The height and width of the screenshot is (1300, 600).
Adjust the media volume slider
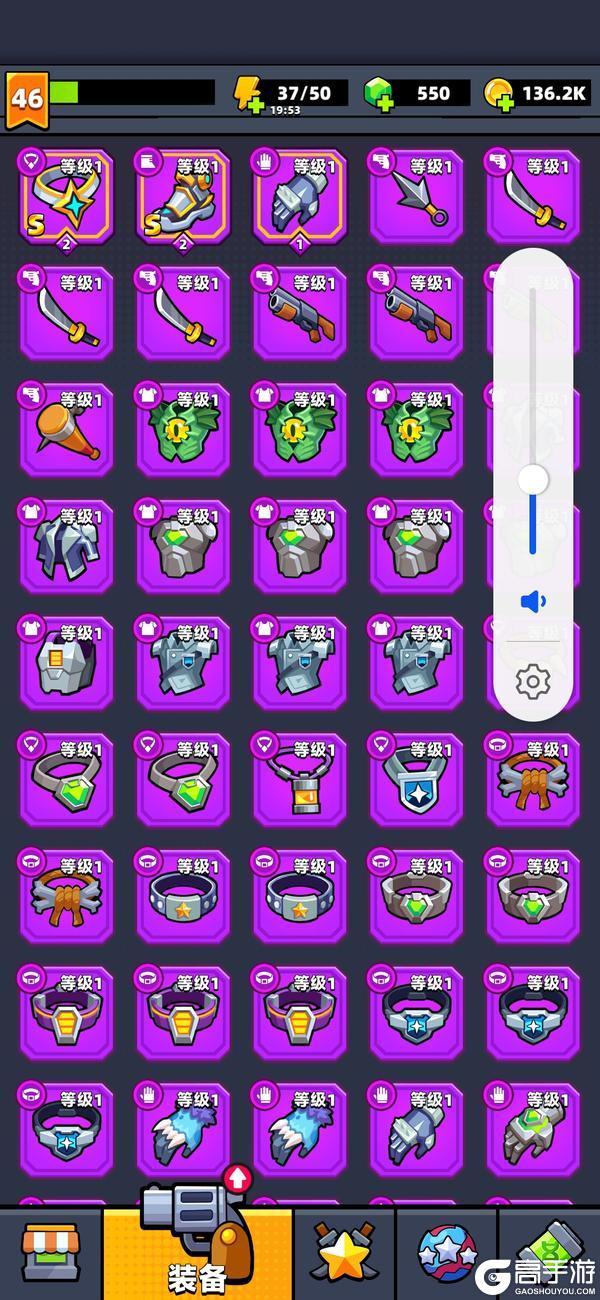pyautogui.click(x=533, y=479)
